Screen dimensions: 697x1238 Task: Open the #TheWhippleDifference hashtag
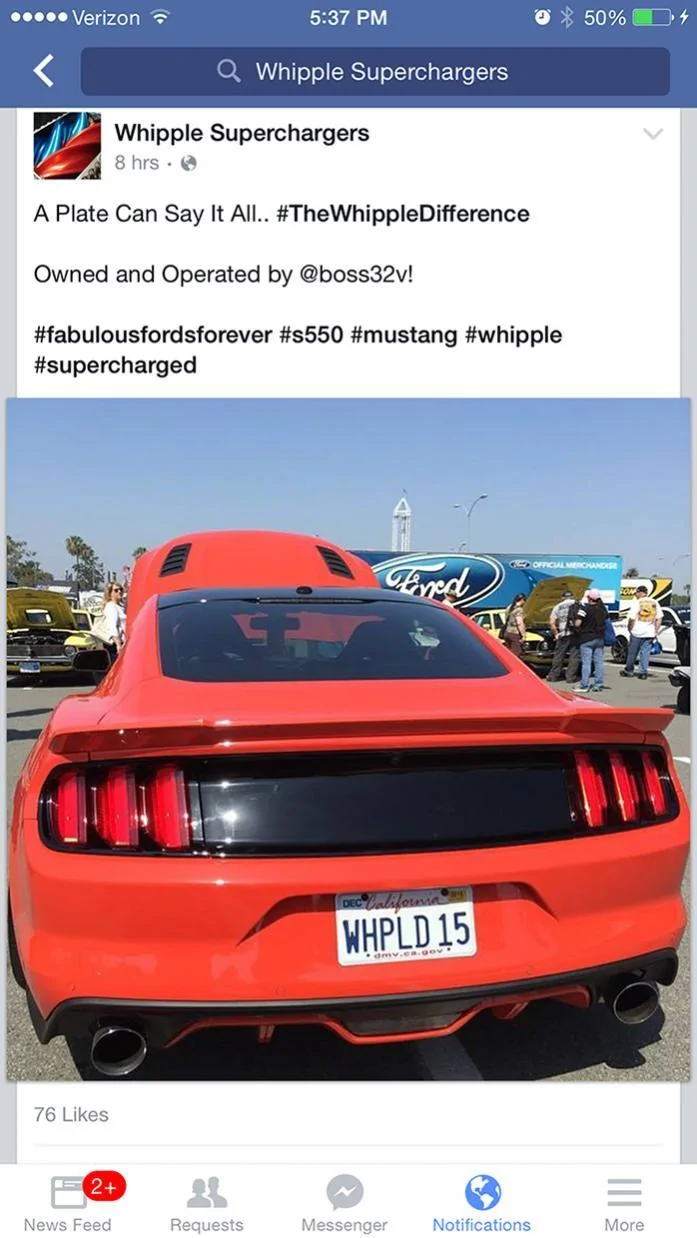403,213
